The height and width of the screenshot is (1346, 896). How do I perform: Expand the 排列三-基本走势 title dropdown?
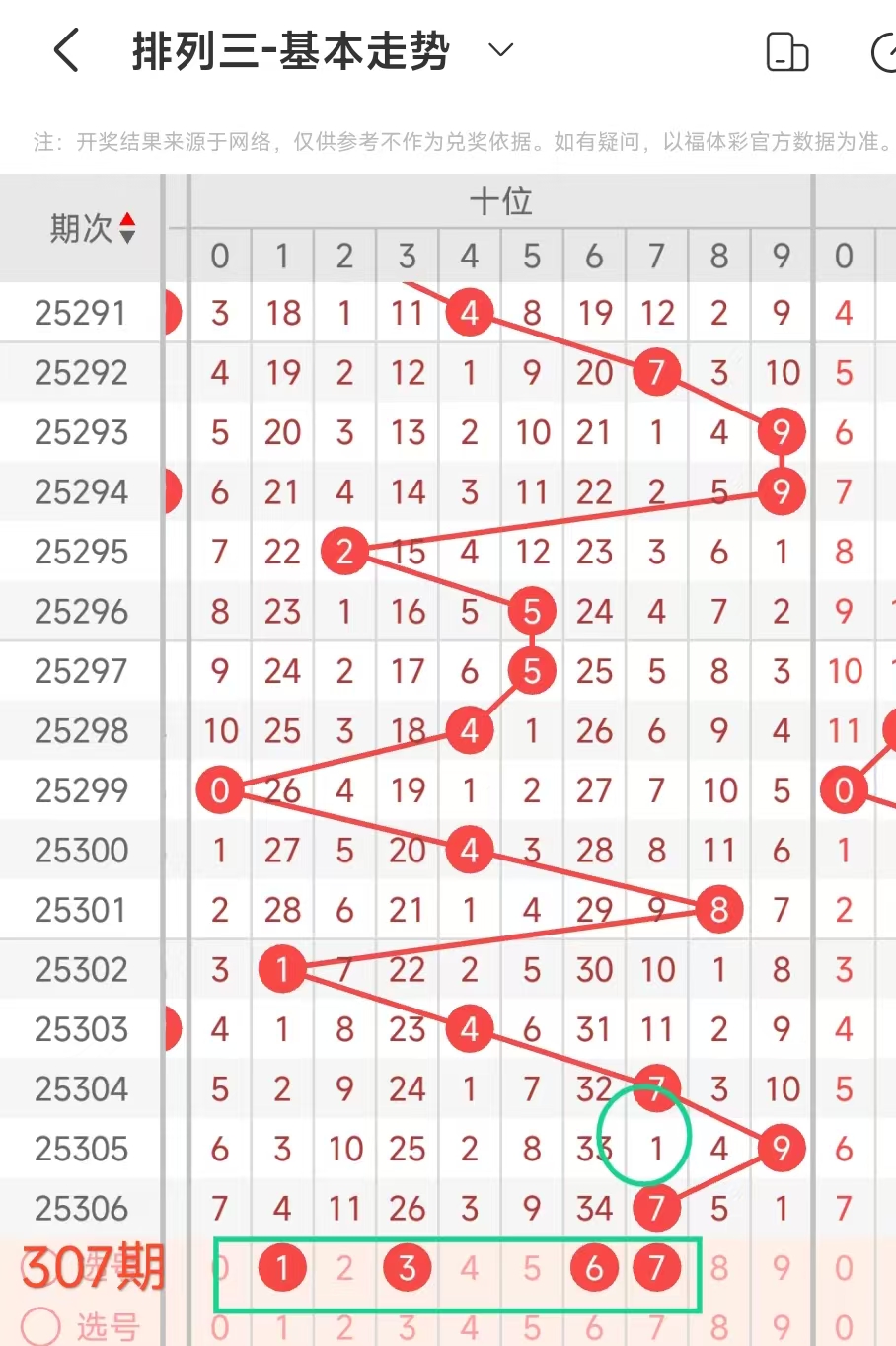point(501,50)
